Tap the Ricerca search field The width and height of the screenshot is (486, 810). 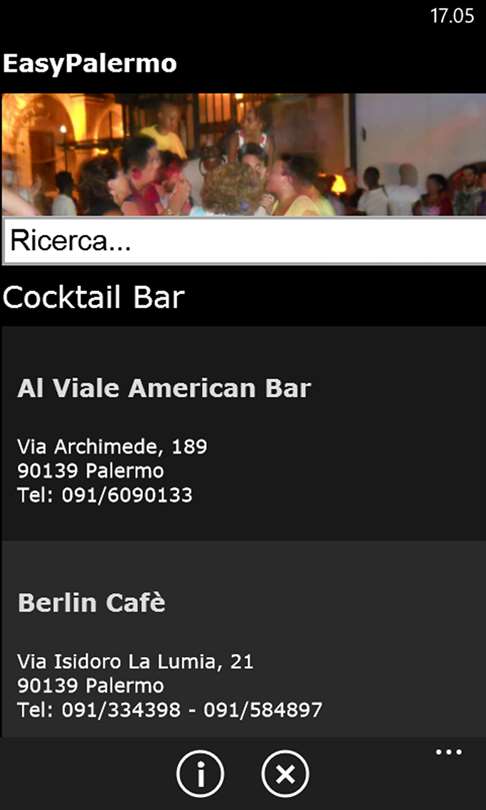coord(244,241)
